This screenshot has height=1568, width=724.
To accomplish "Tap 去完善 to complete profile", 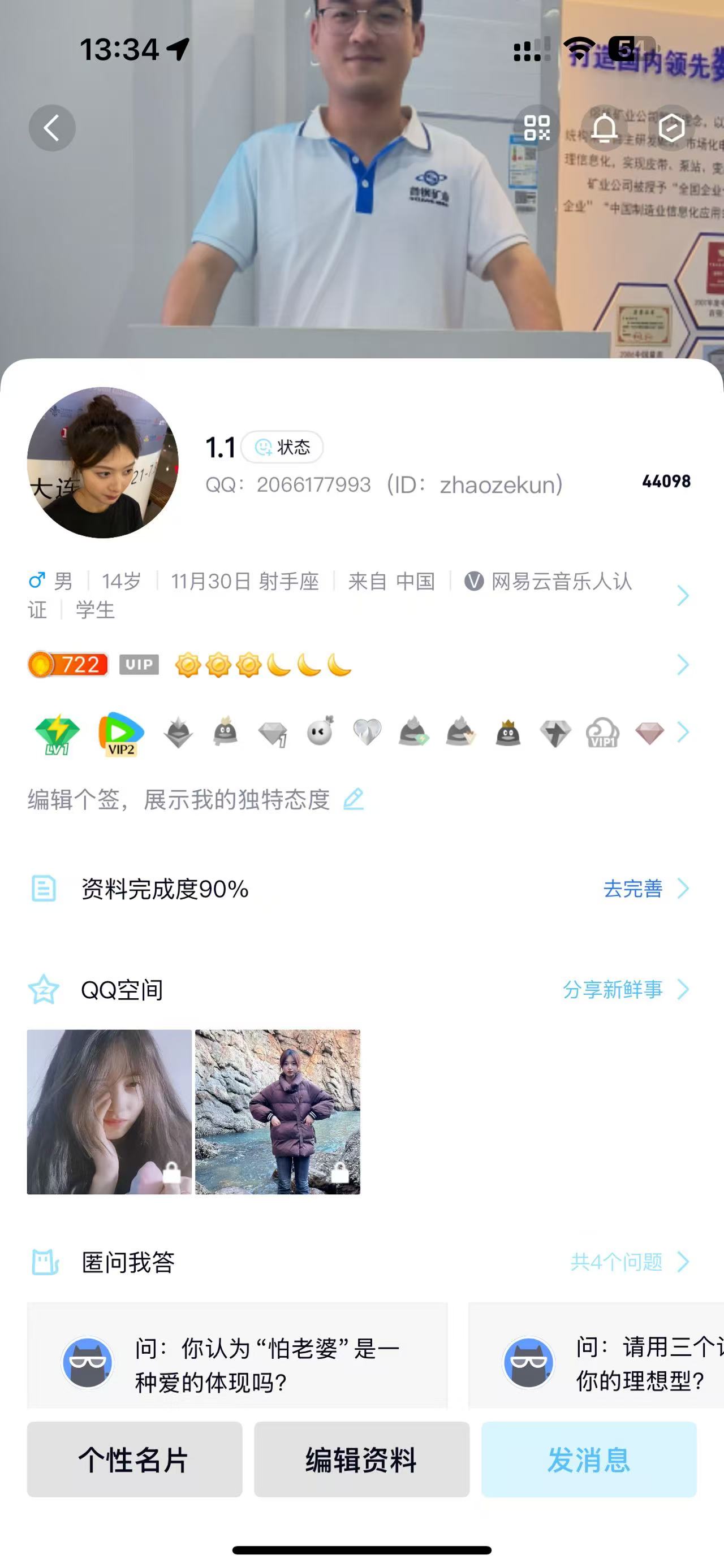I will tap(645, 889).
